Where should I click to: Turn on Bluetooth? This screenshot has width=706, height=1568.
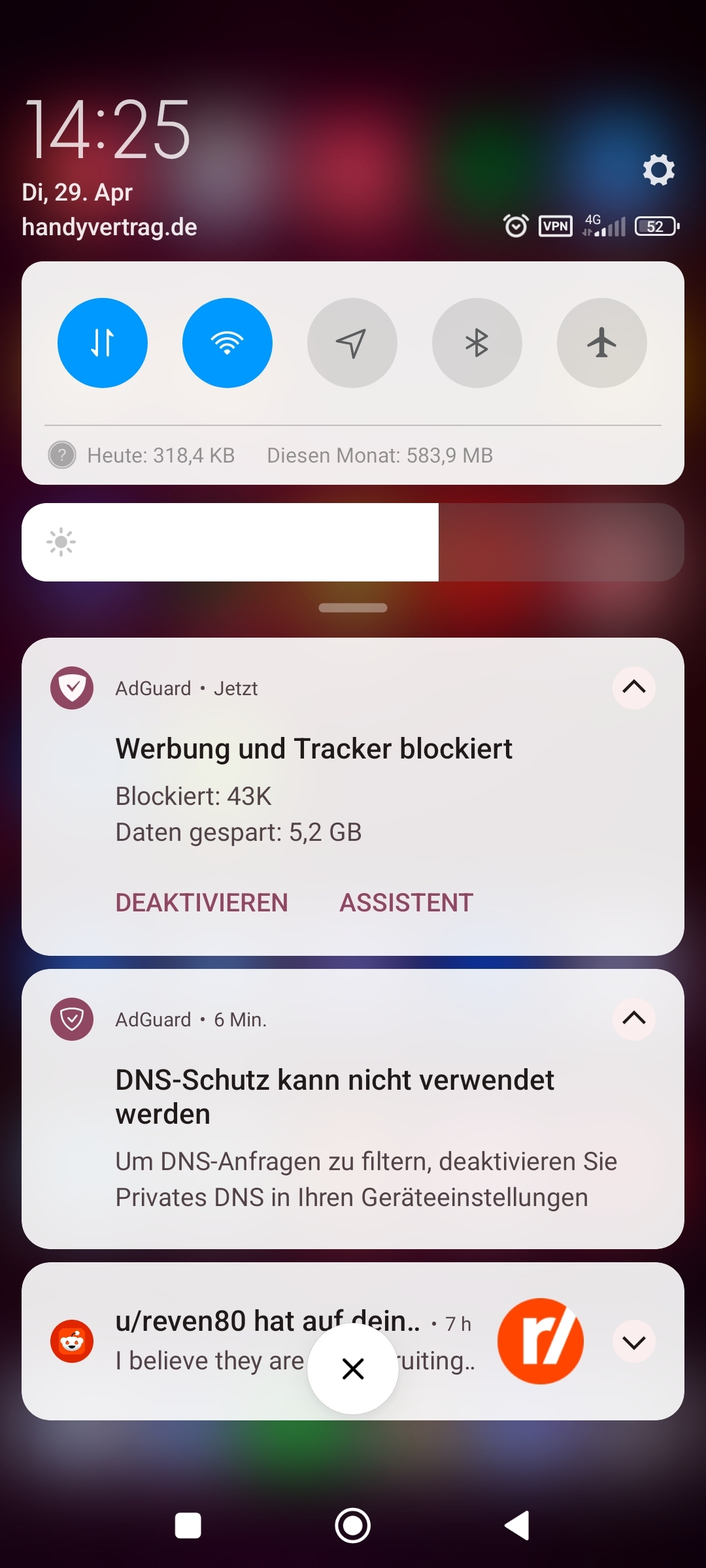click(x=477, y=343)
